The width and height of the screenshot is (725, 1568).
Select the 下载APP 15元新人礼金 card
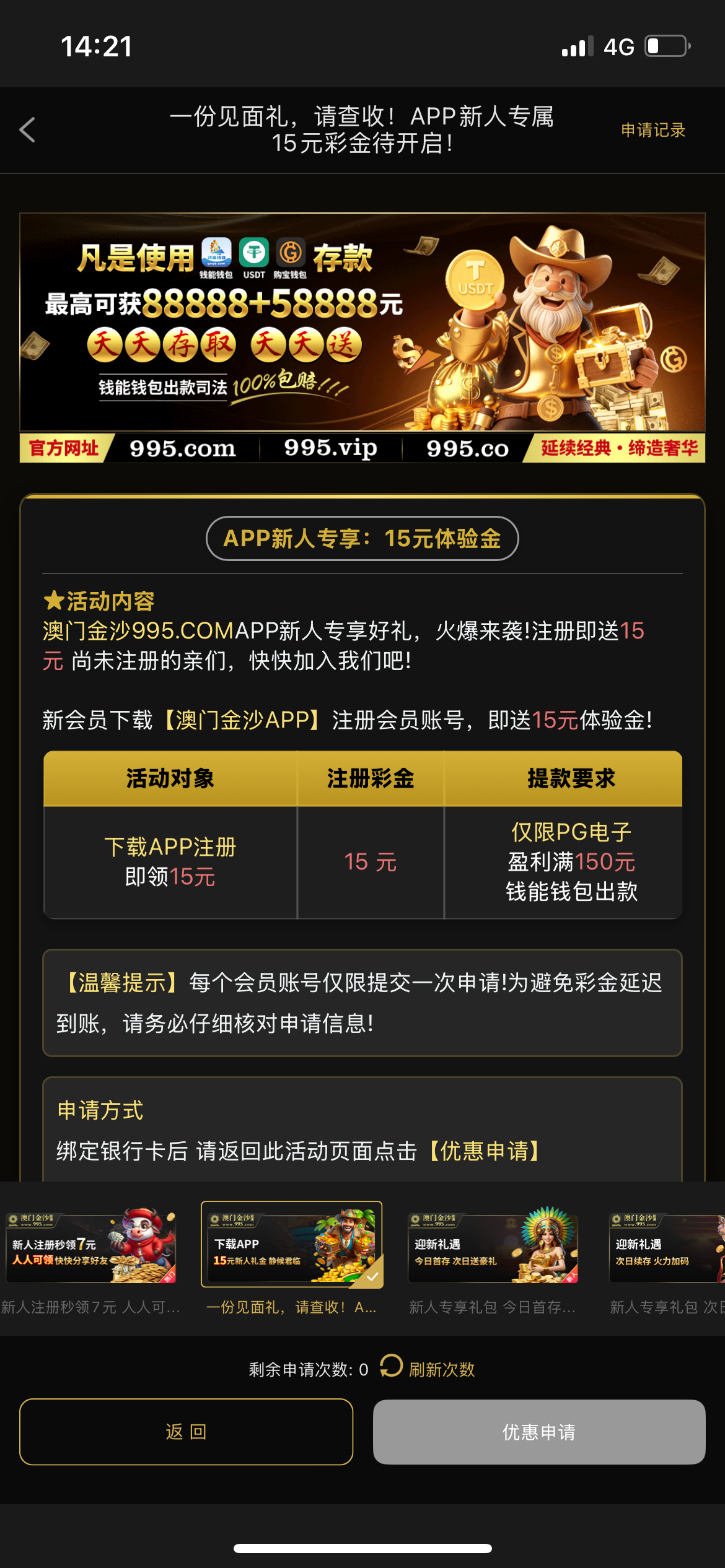291,1245
